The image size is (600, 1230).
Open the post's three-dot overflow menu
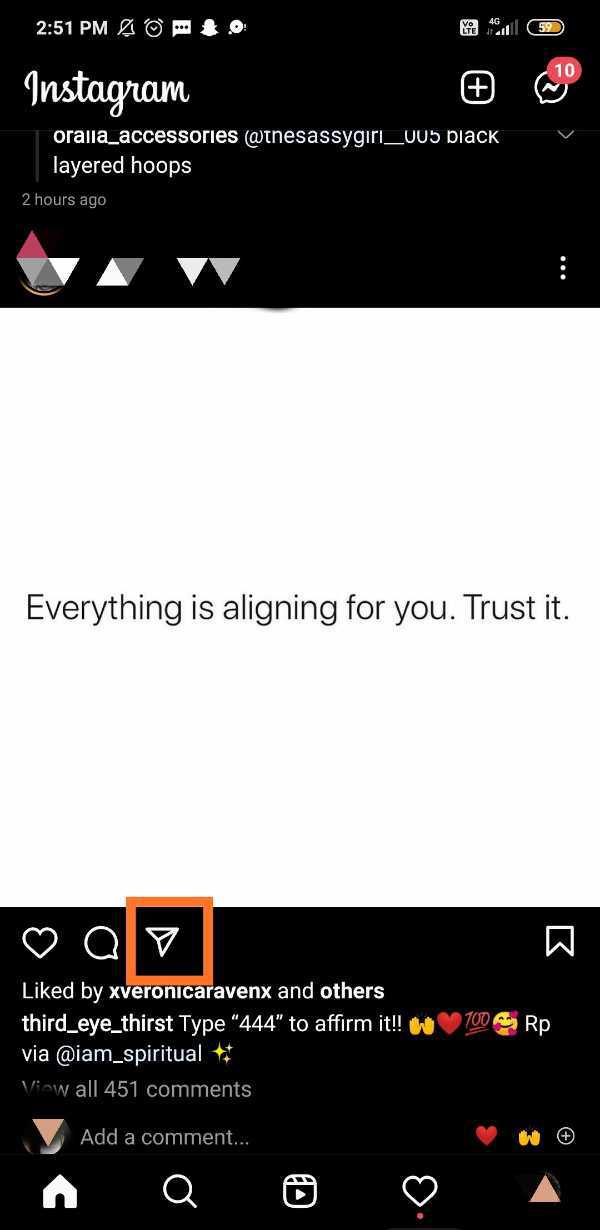(563, 268)
